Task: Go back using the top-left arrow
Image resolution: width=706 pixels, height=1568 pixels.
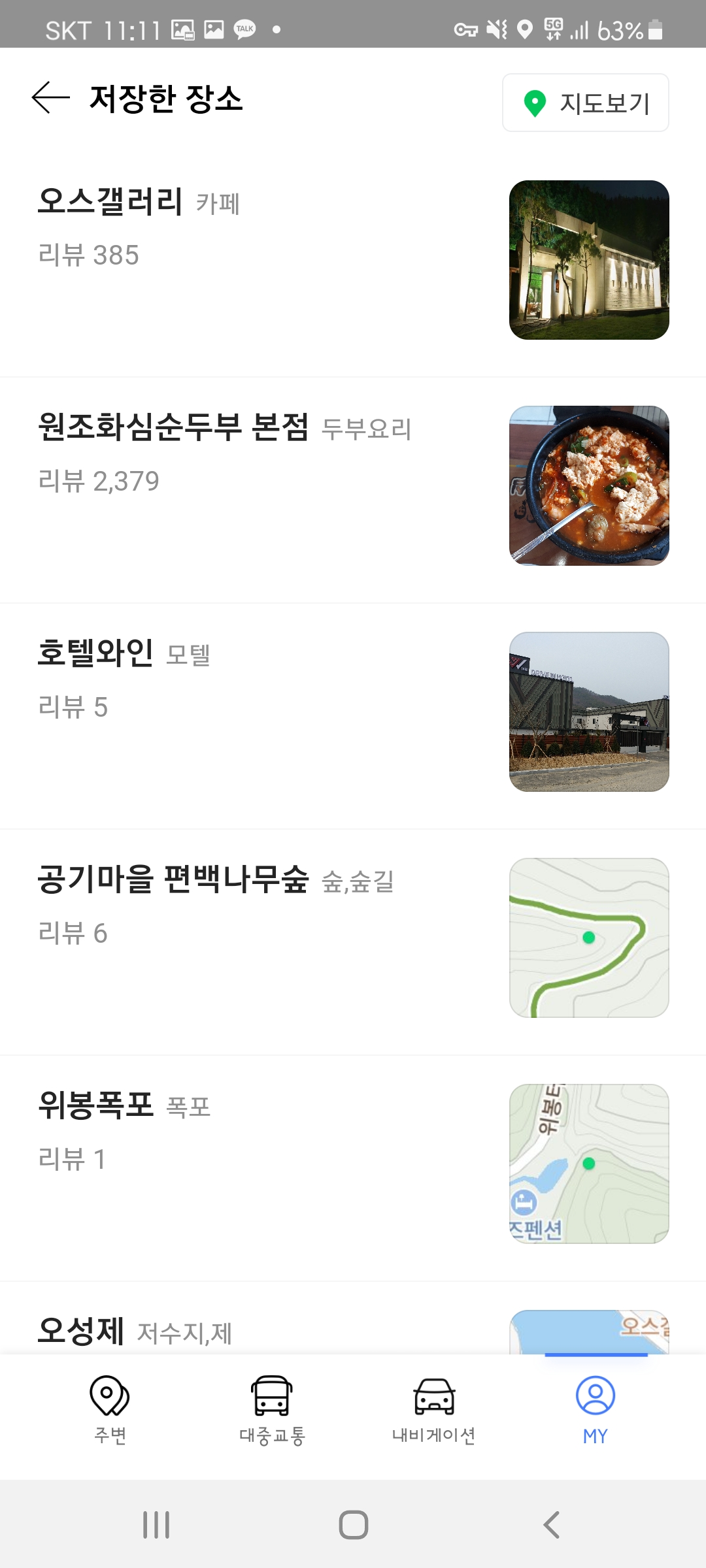Action: [x=50, y=98]
